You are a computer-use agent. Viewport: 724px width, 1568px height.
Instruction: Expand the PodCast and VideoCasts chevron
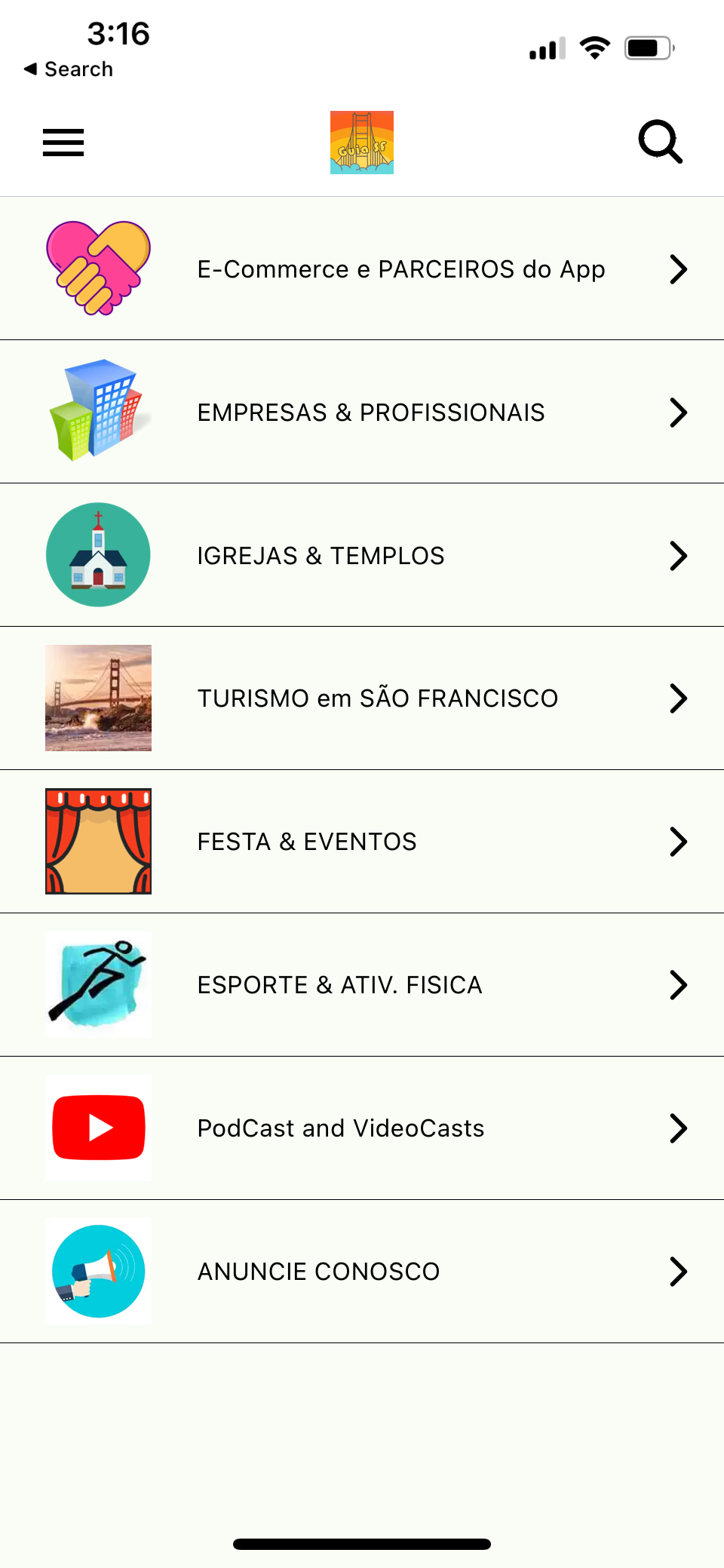point(679,1128)
